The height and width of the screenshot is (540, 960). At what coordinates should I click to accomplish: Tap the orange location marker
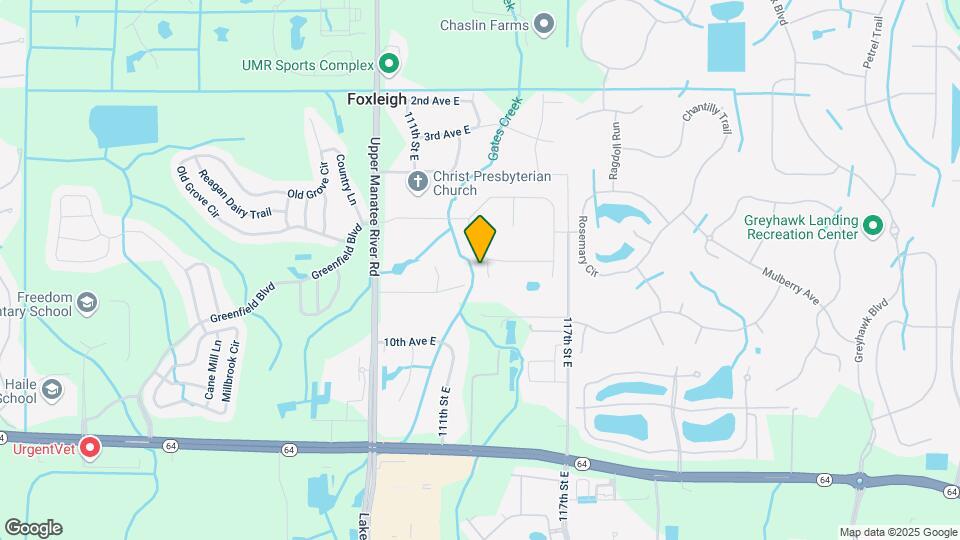(481, 239)
